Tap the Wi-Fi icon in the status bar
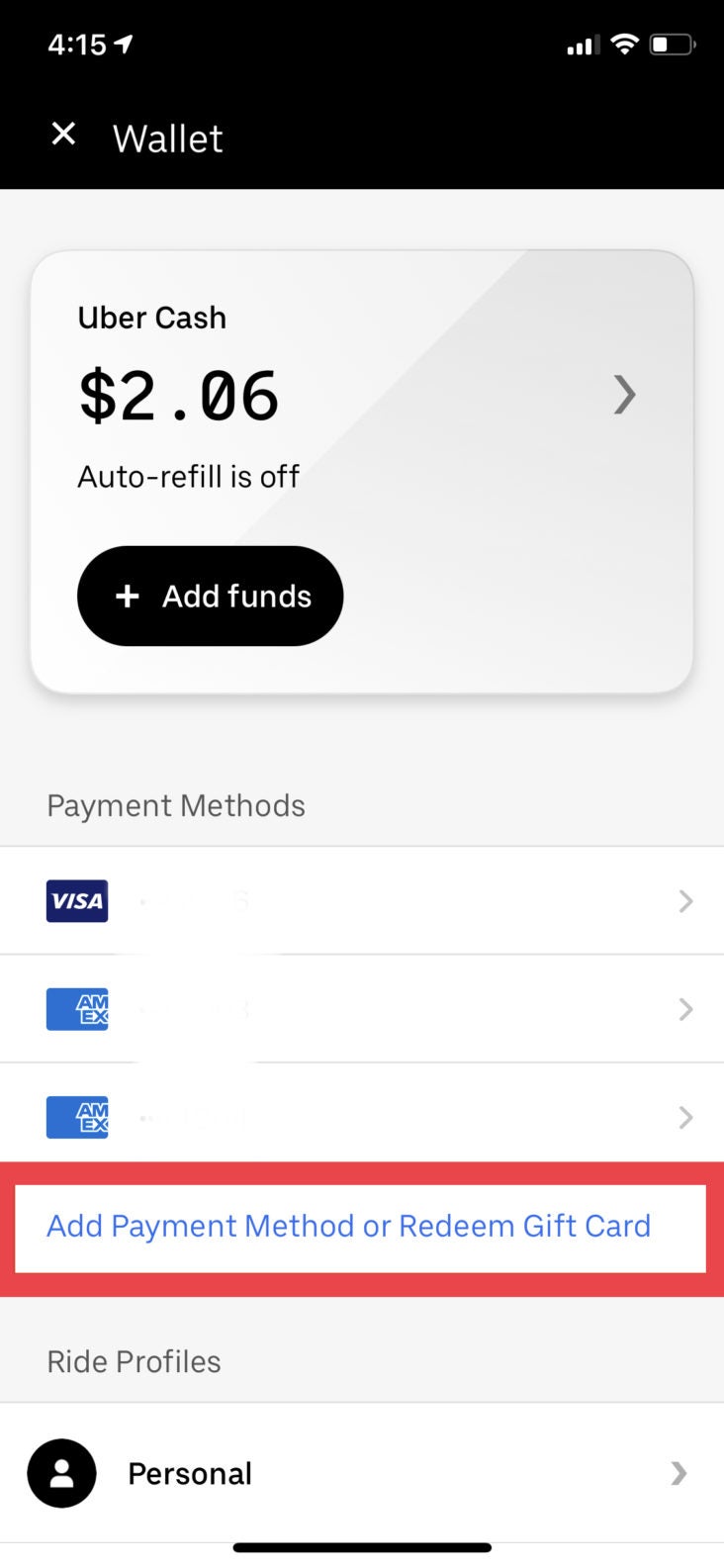Image resolution: width=724 pixels, height=1568 pixels. pyautogui.click(x=625, y=44)
